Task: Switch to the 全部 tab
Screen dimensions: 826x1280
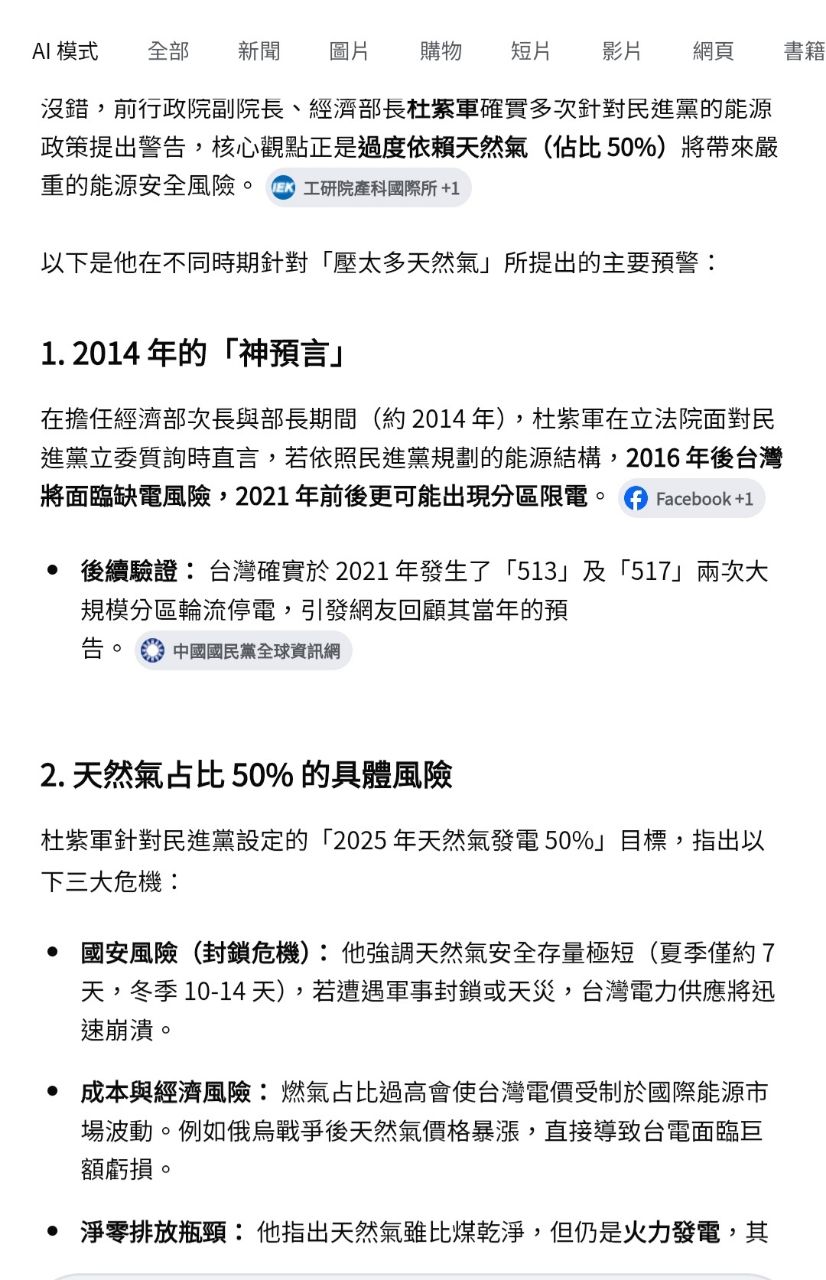Action: pos(168,51)
